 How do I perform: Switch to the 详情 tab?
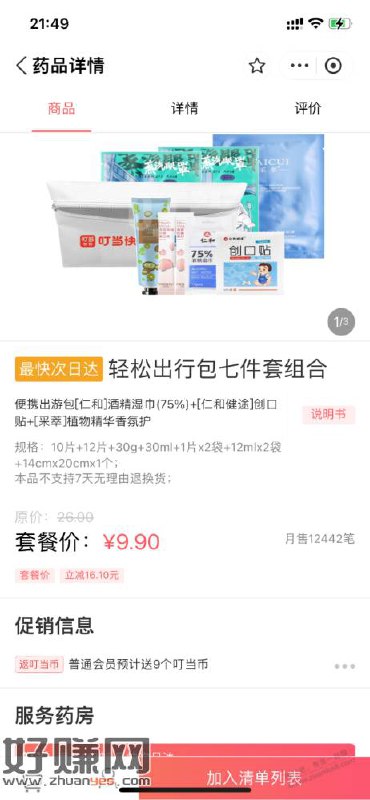185,109
